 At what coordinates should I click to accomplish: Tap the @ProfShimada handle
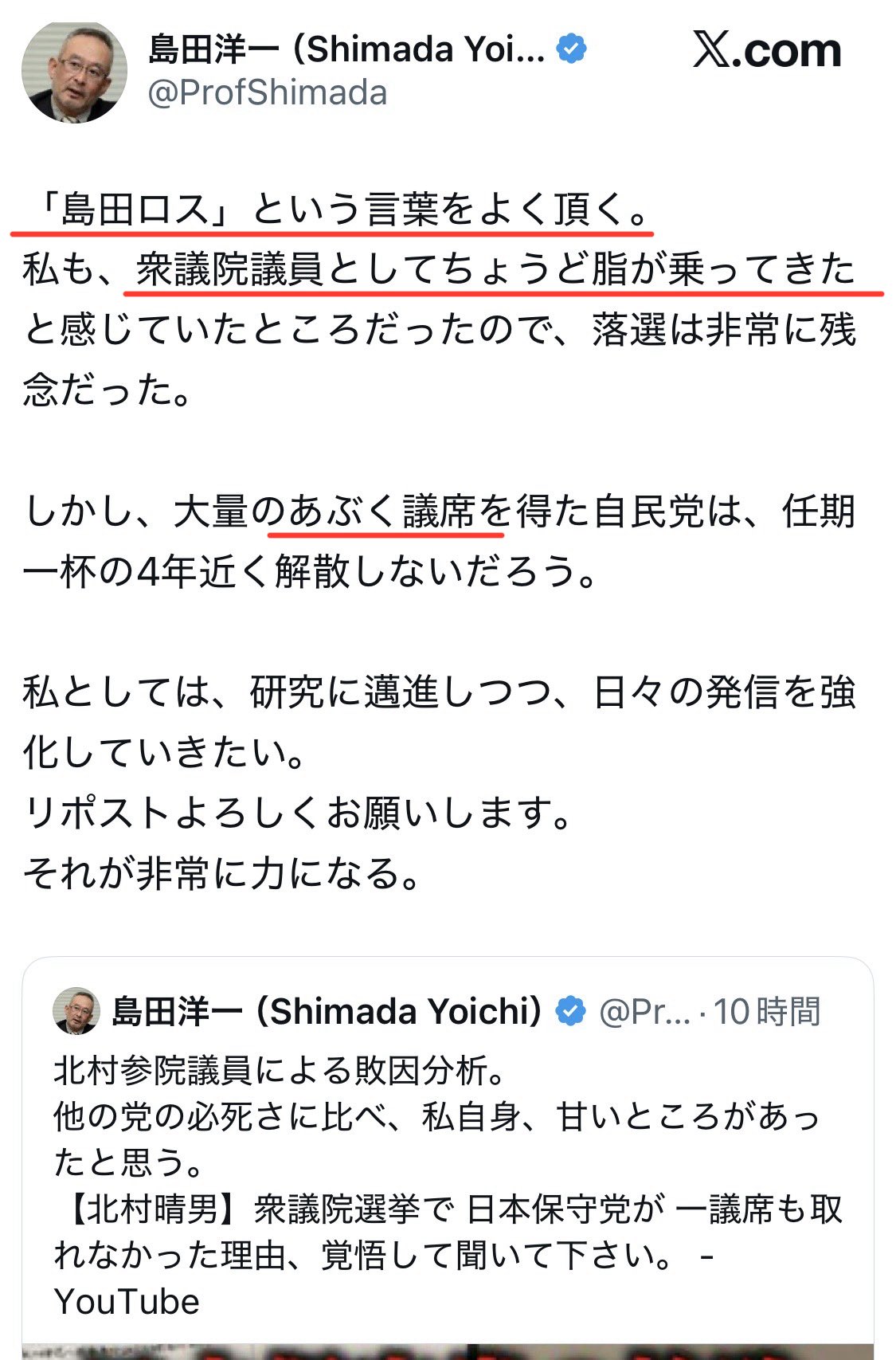tap(268, 93)
